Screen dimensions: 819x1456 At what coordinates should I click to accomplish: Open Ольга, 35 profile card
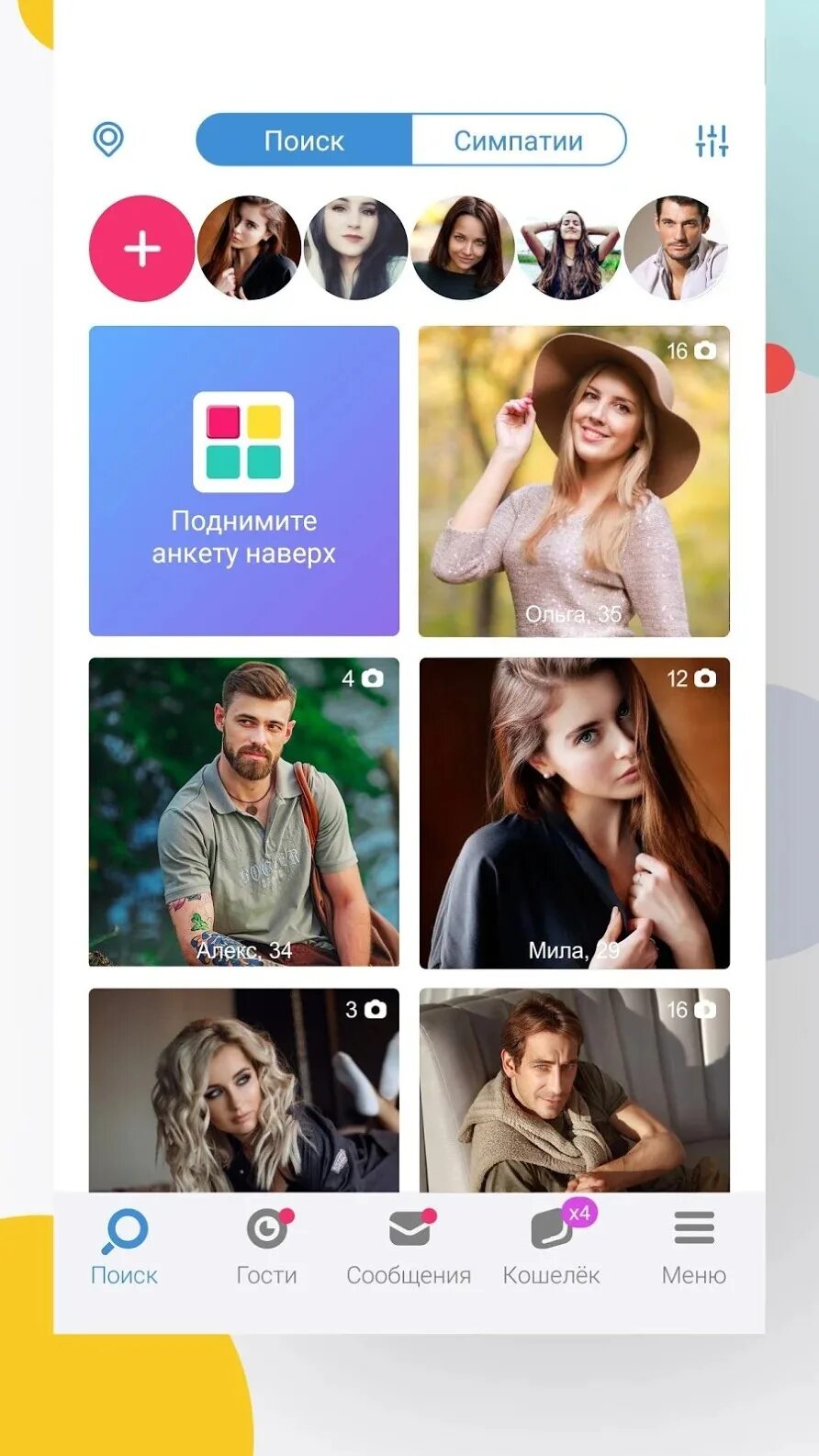574,481
